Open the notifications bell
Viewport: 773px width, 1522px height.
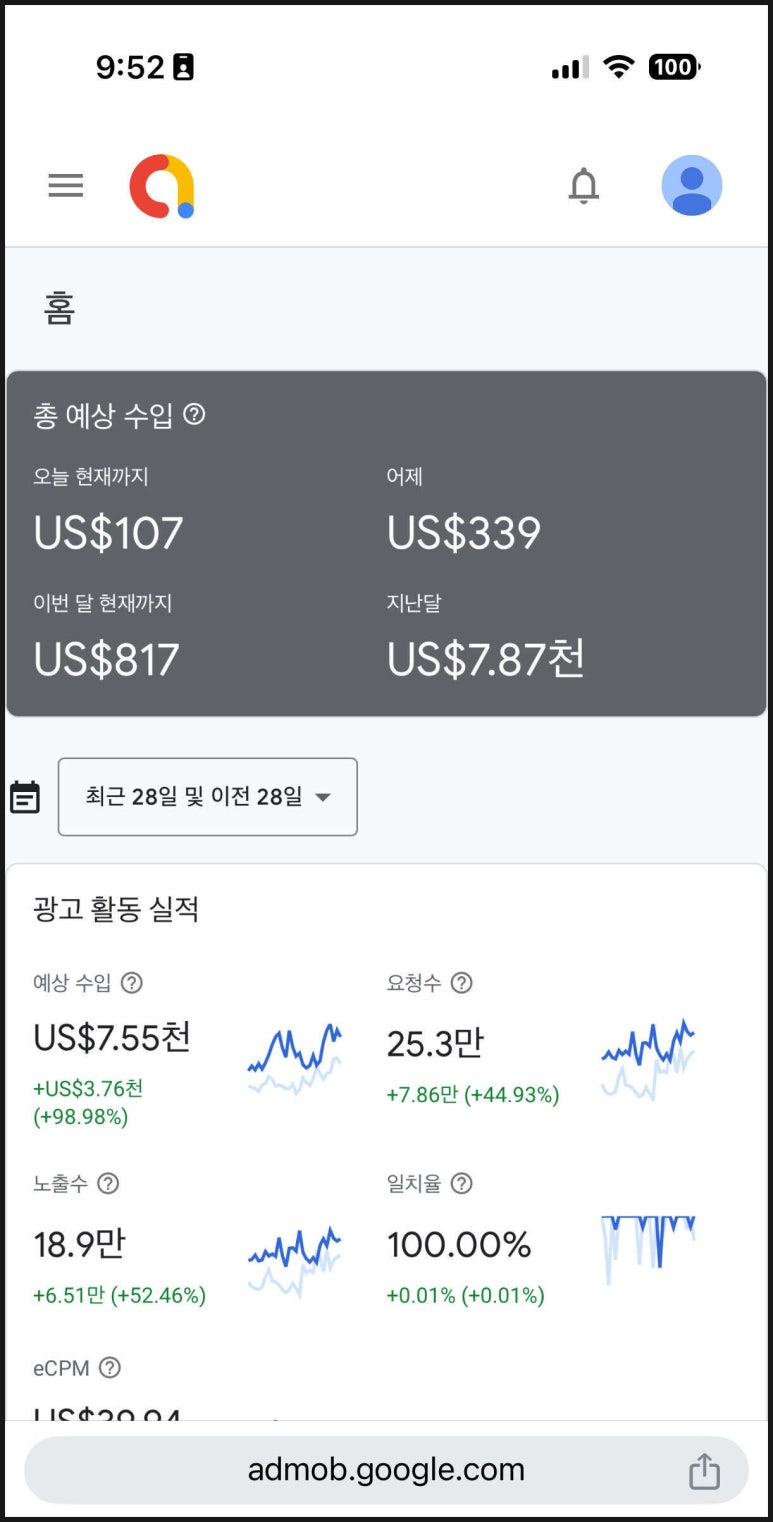(584, 186)
